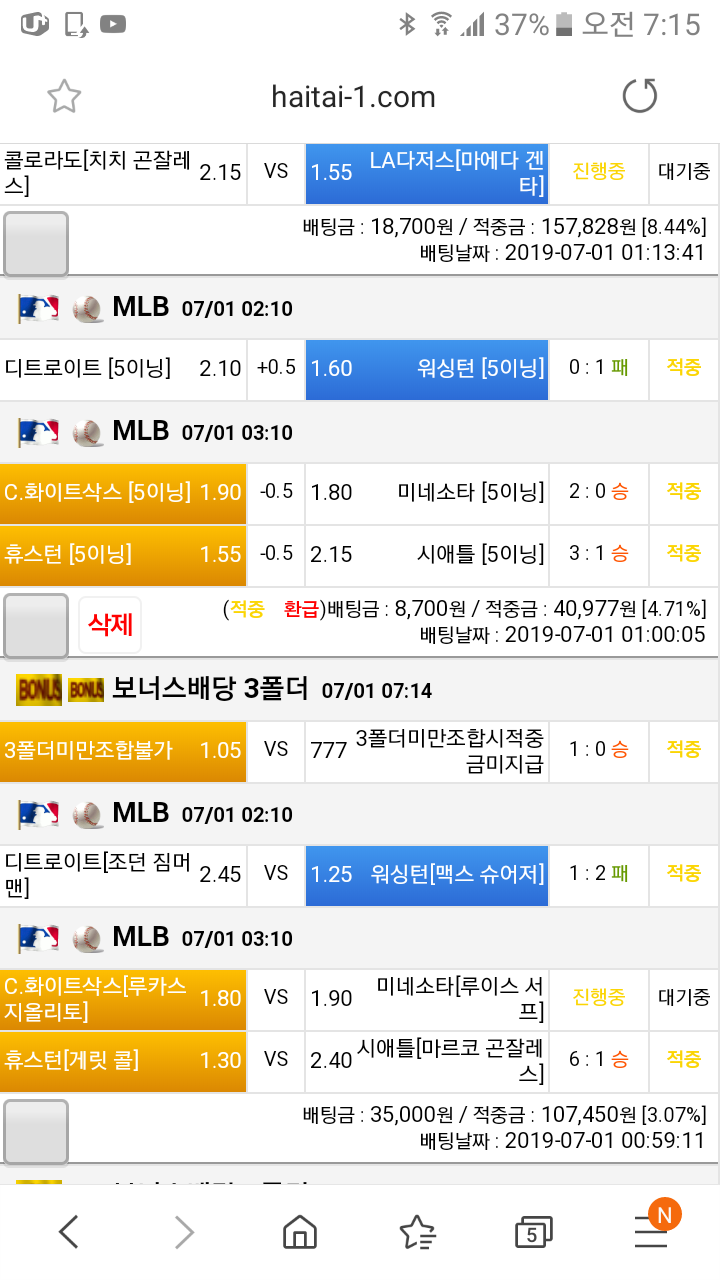Tick the checkbox for the 18,700원 bet
Viewport: 720px width, 1280px height.
(36, 243)
